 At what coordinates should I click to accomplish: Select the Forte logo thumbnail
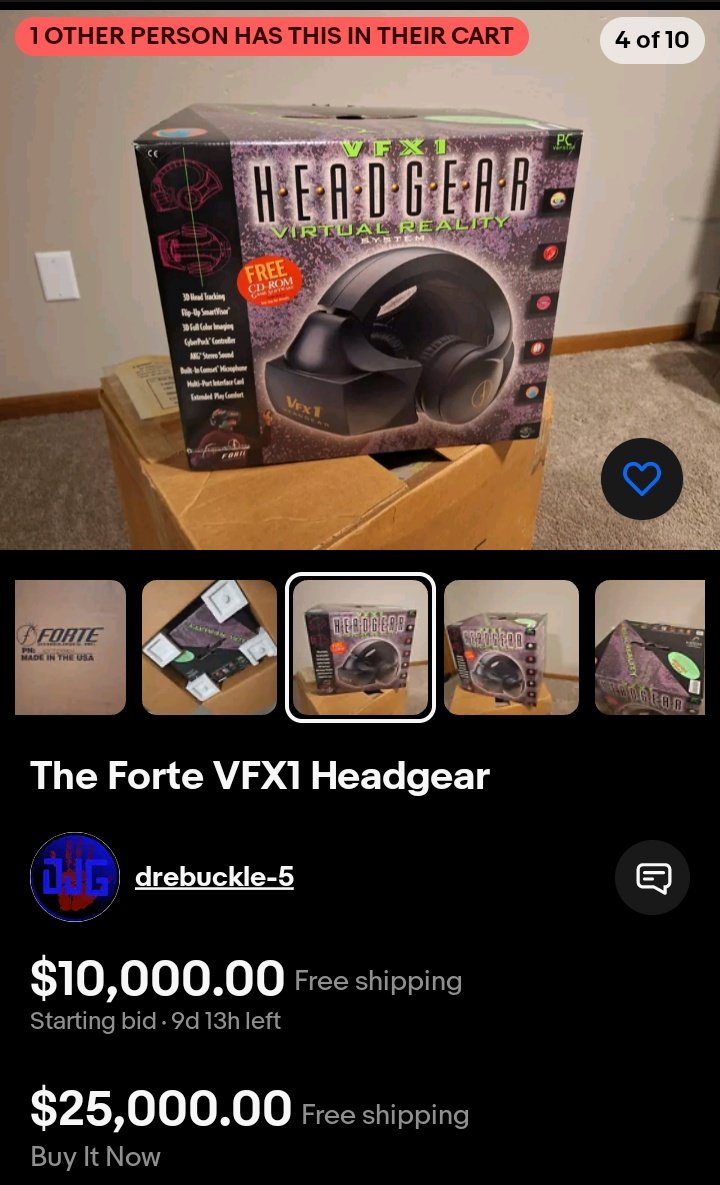[x=70, y=648]
